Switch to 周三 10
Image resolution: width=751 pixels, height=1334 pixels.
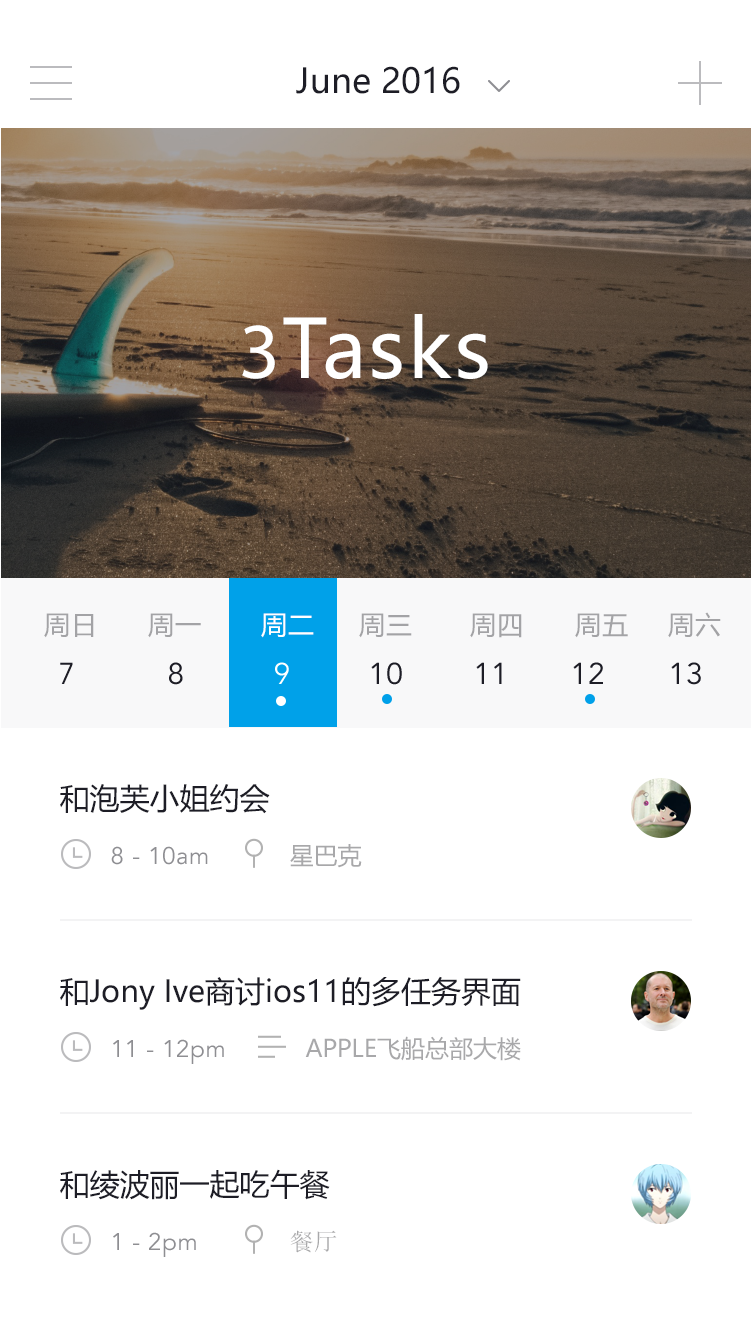[x=386, y=652]
